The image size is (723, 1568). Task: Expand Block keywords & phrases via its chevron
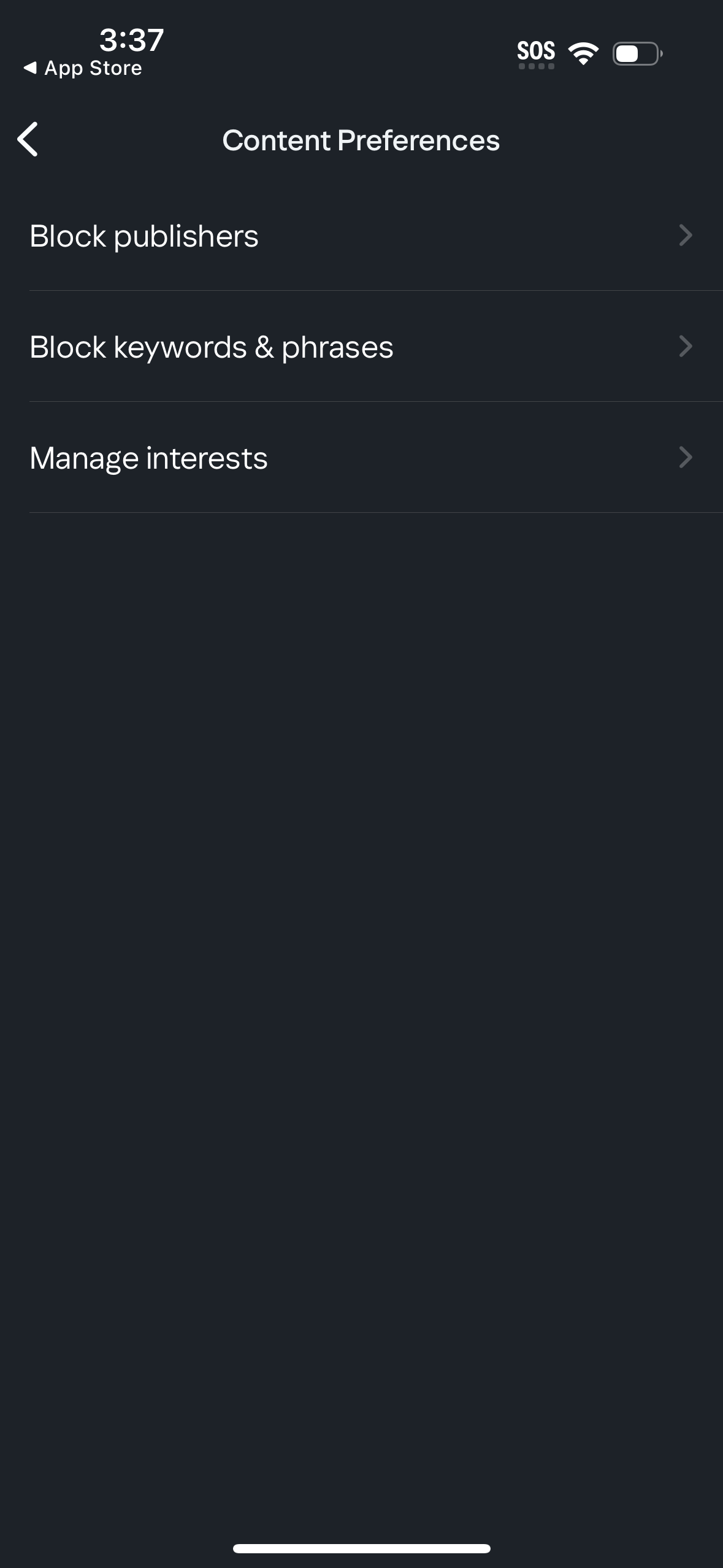[686, 346]
